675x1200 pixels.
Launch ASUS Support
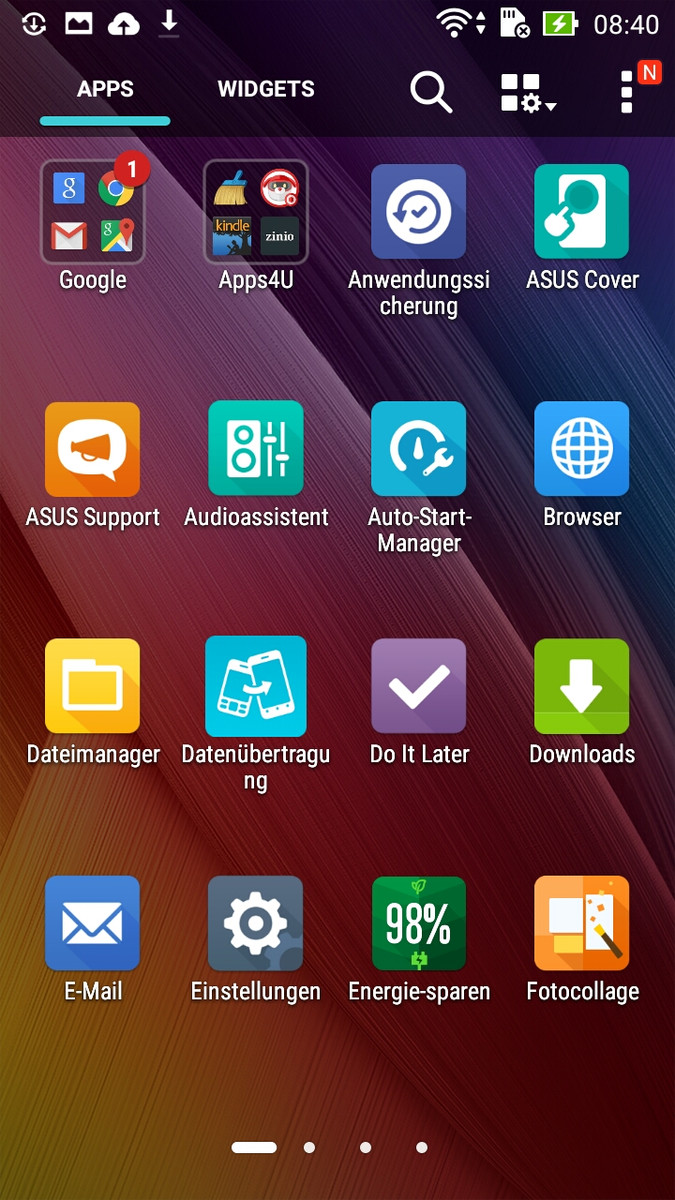coord(93,450)
